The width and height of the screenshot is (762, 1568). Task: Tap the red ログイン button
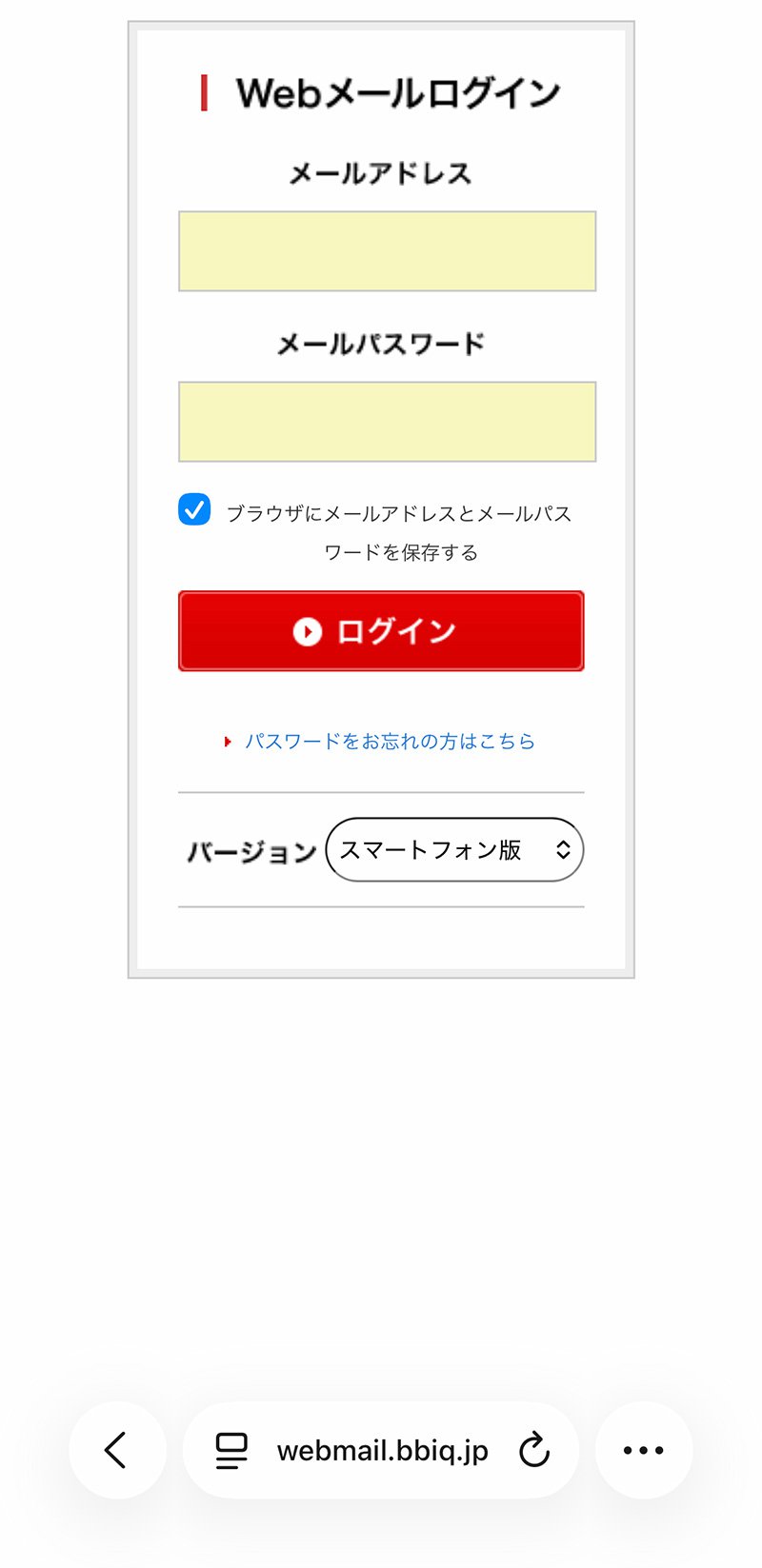381,631
